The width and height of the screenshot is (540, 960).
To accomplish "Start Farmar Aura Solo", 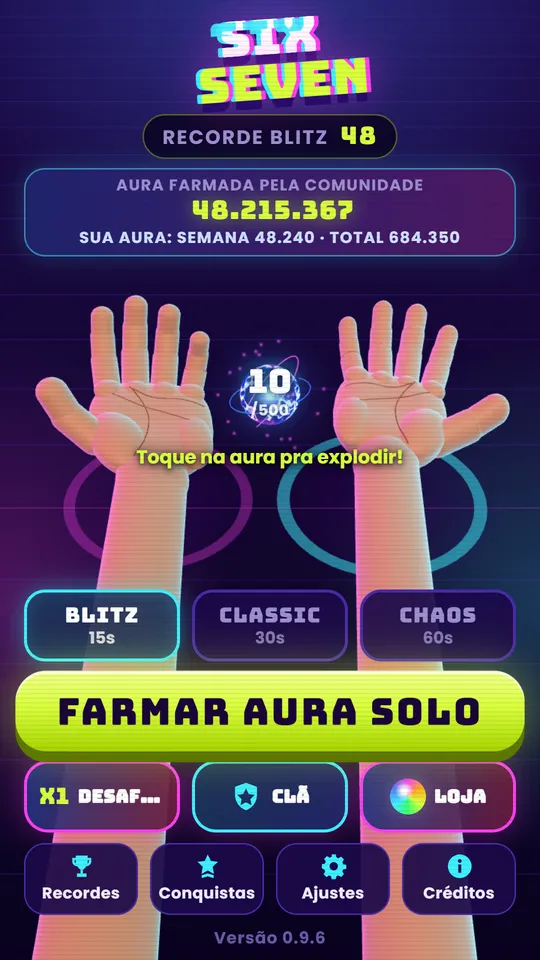I will point(270,711).
